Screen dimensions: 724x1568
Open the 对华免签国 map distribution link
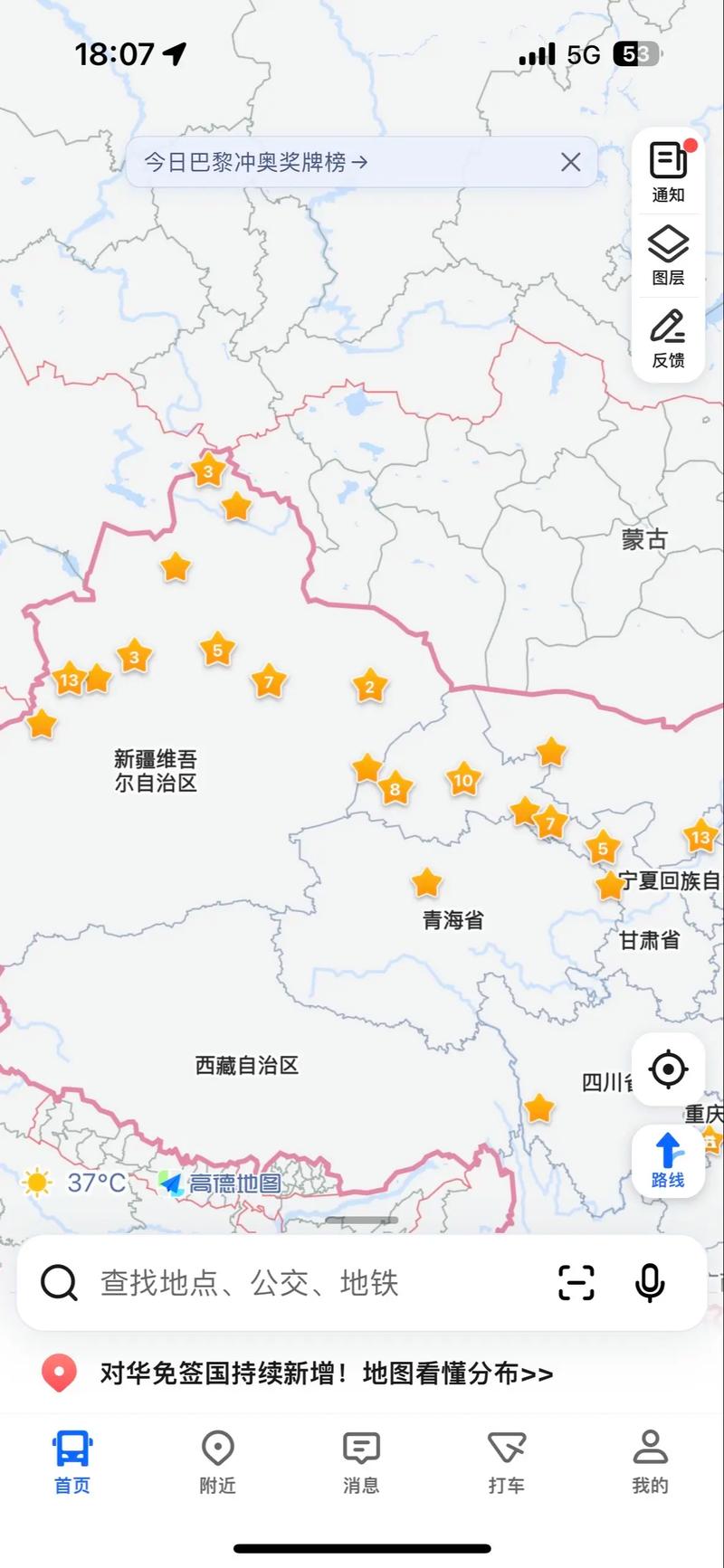pos(326,1373)
